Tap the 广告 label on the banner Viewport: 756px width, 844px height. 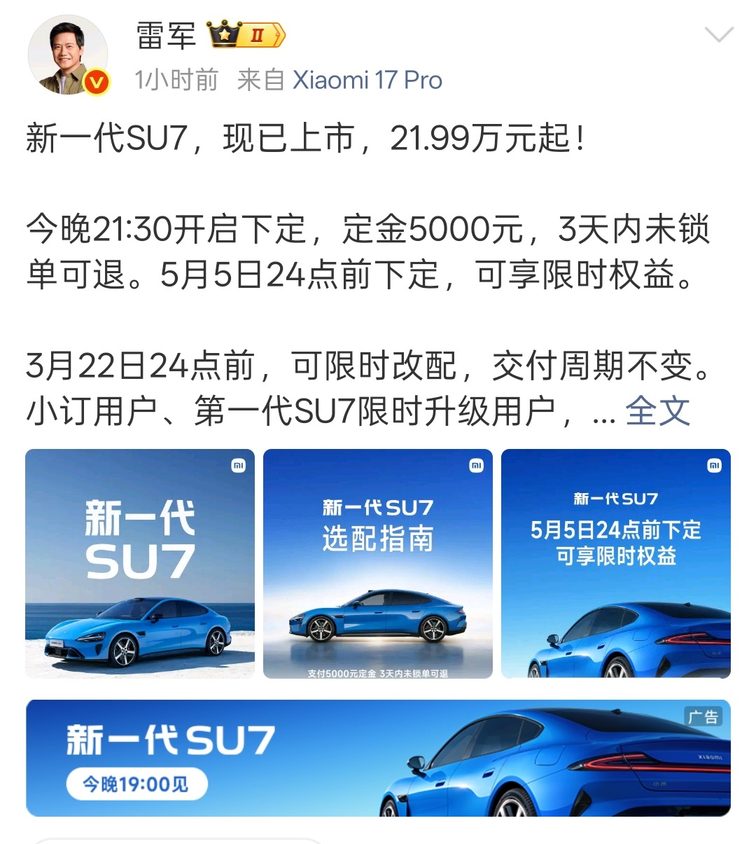(x=703, y=717)
